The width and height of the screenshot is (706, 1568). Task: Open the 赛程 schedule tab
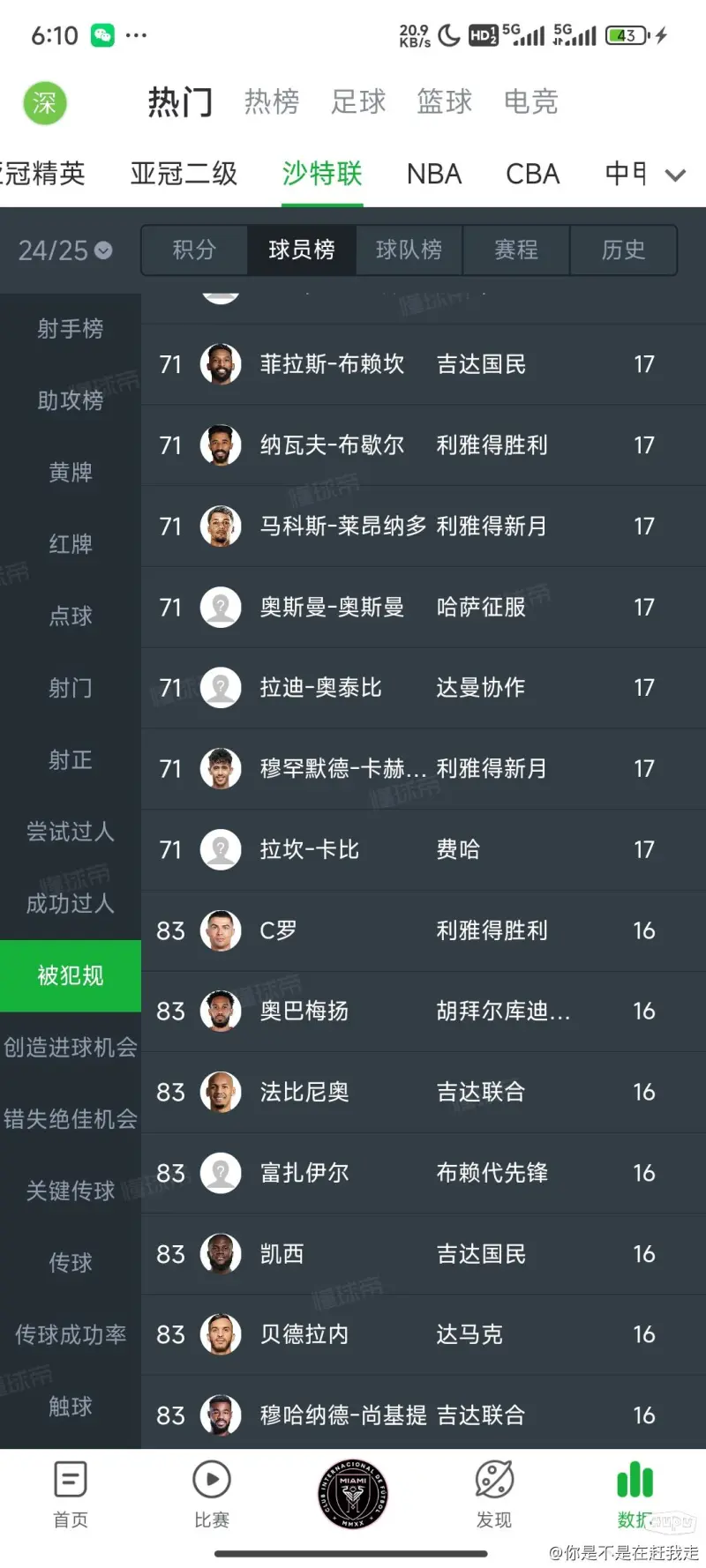click(516, 250)
